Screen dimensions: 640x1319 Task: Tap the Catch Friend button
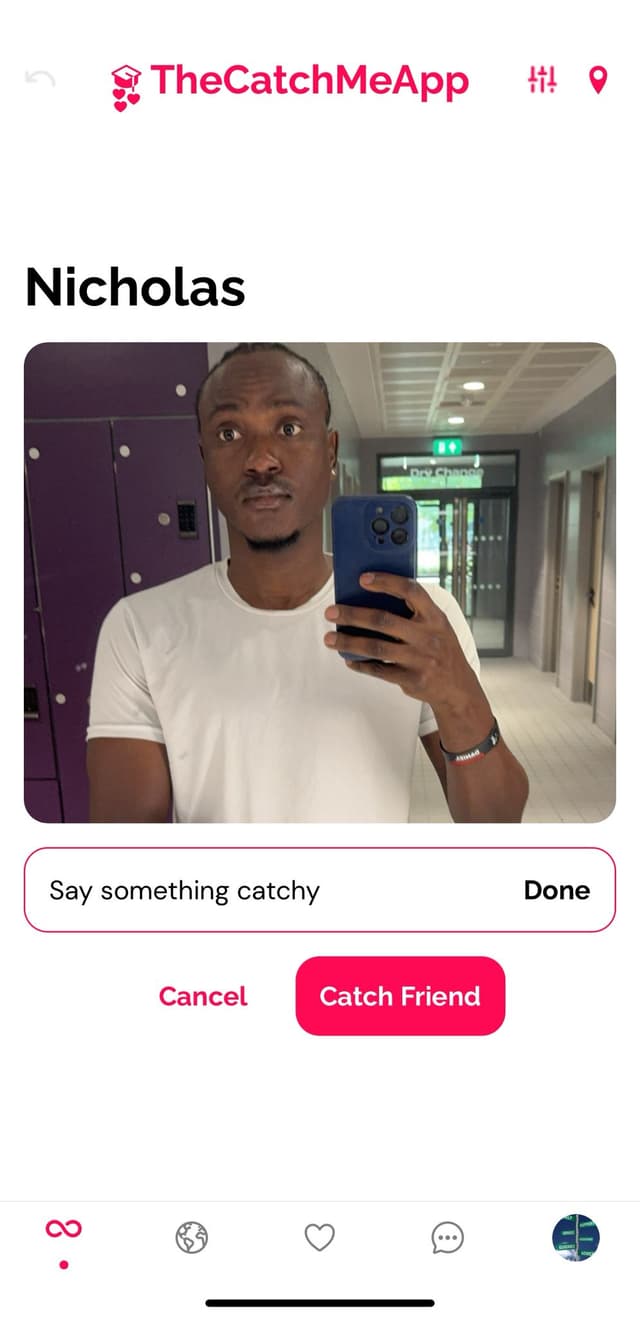pyautogui.click(x=400, y=996)
